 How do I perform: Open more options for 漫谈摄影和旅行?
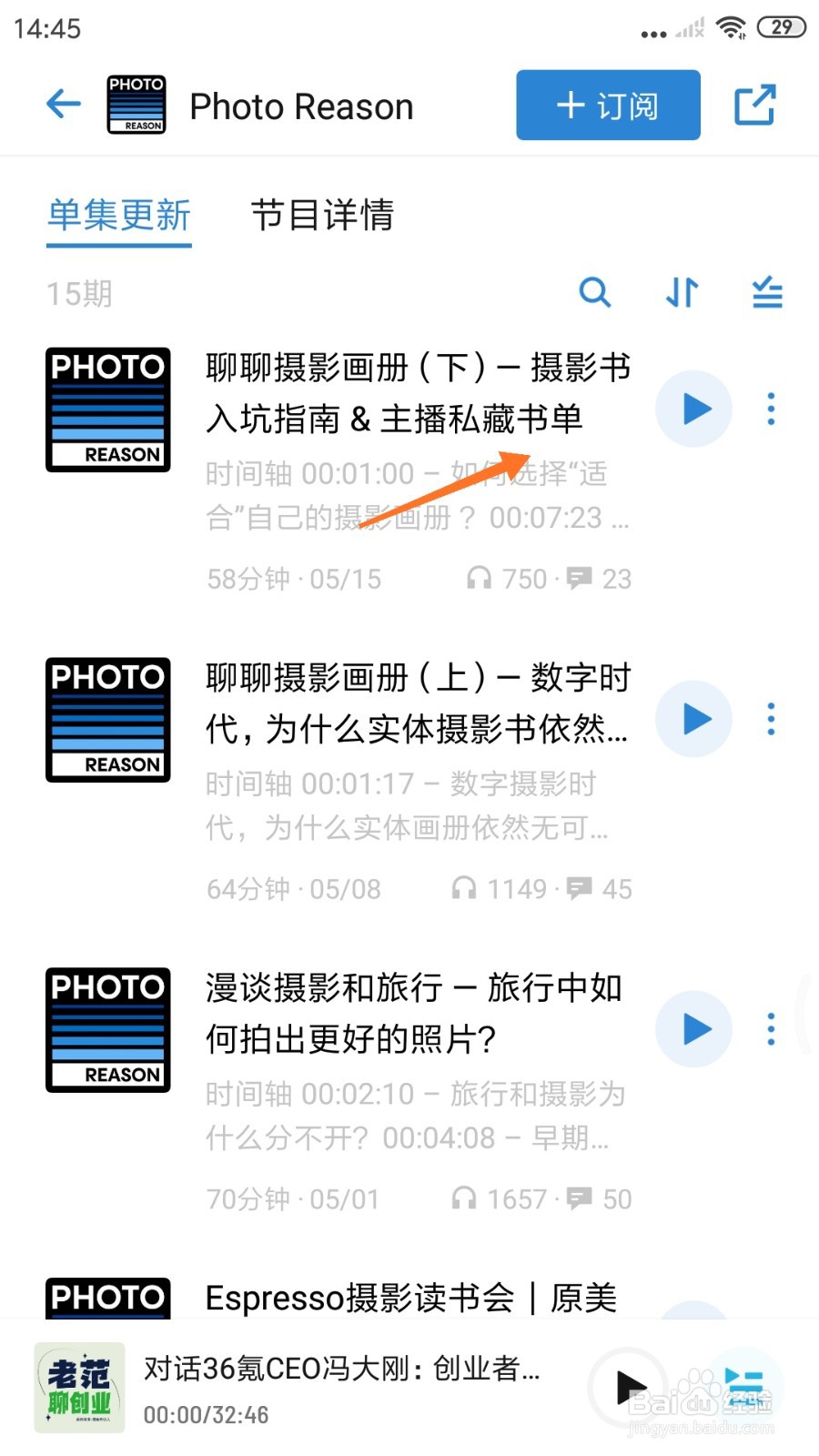click(770, 1029)
